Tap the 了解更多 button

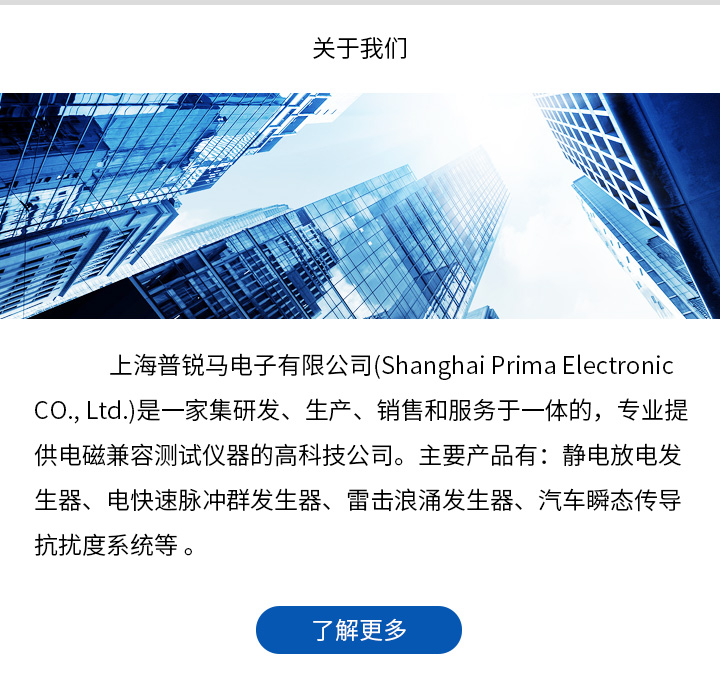pyautogui.click(x=359, y=630)
